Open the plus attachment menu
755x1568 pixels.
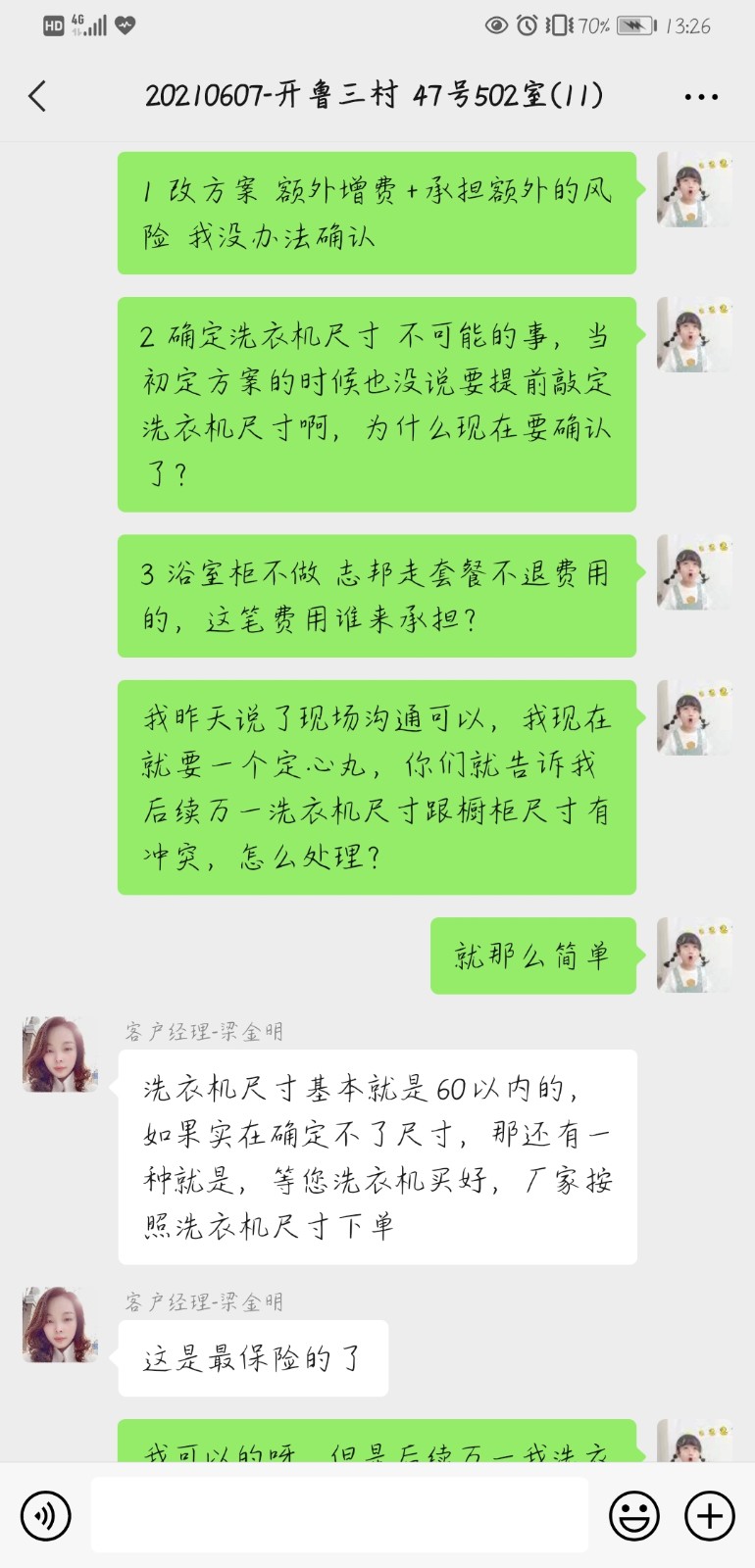[x=709, y=1516]
